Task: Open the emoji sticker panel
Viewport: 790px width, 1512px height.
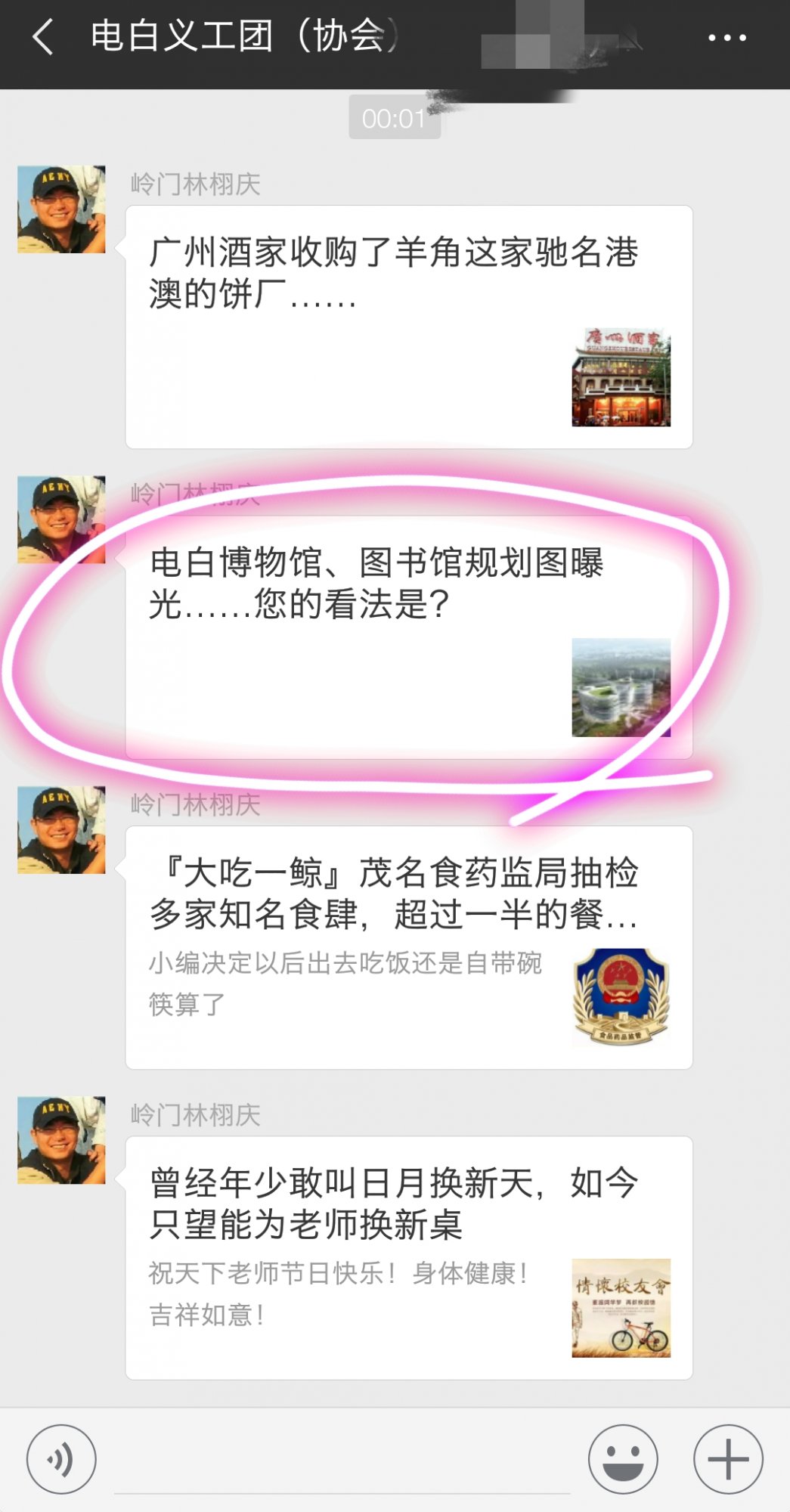Action: [x=623, y=1459]
